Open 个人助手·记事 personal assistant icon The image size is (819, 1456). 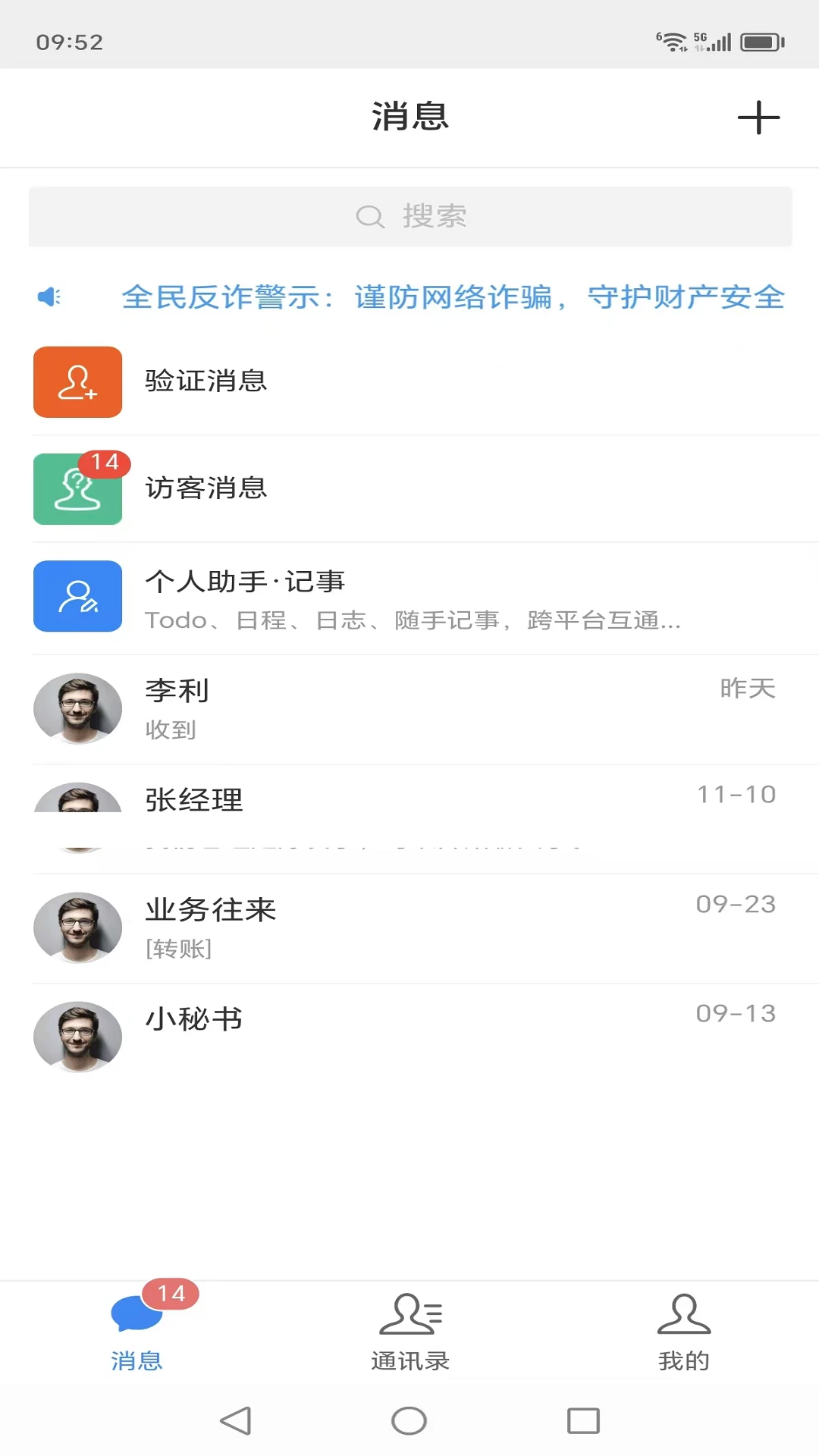[x=77, y=597]
